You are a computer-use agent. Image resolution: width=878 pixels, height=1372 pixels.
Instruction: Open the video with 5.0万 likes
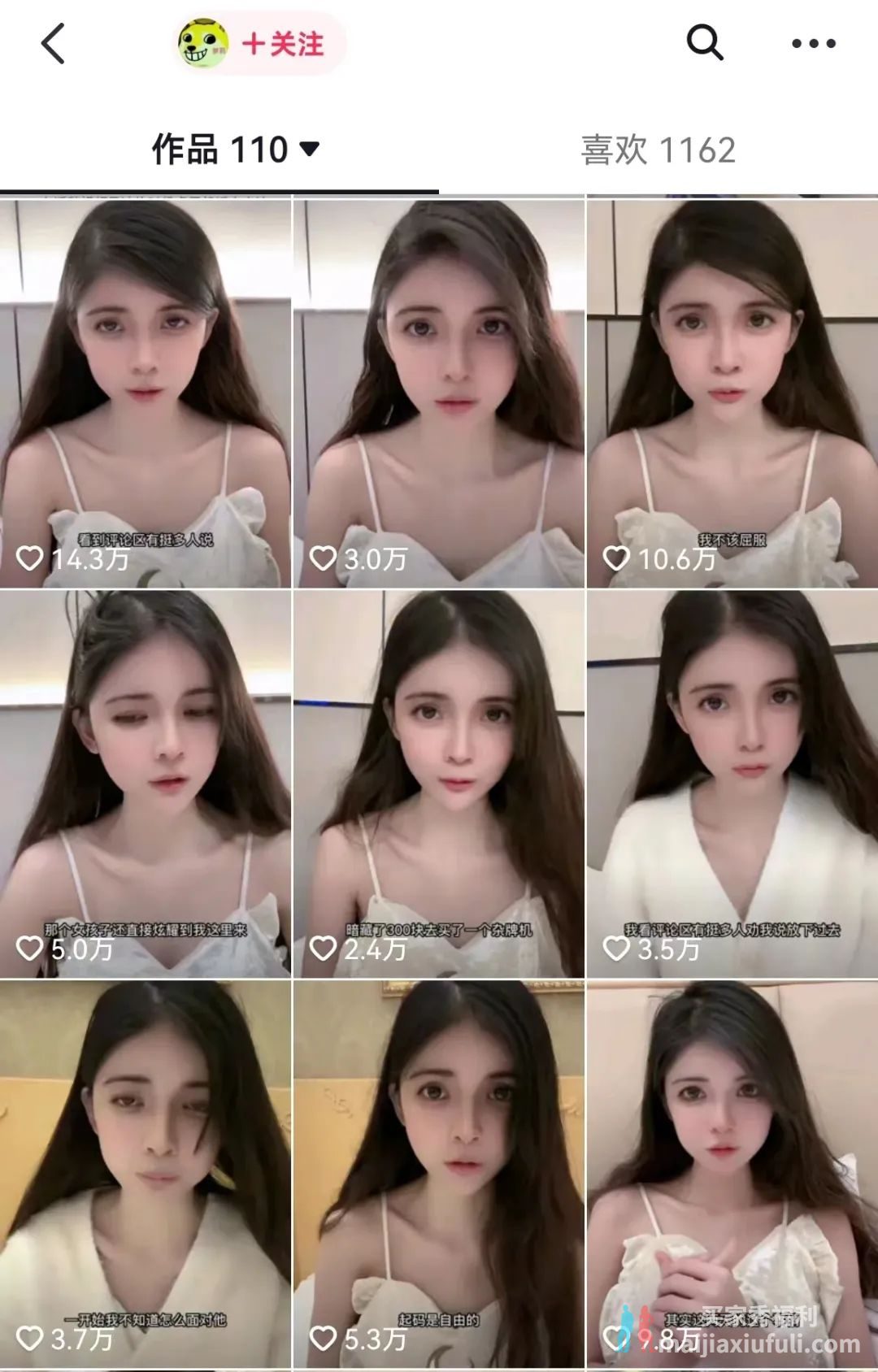coord(146,784)
